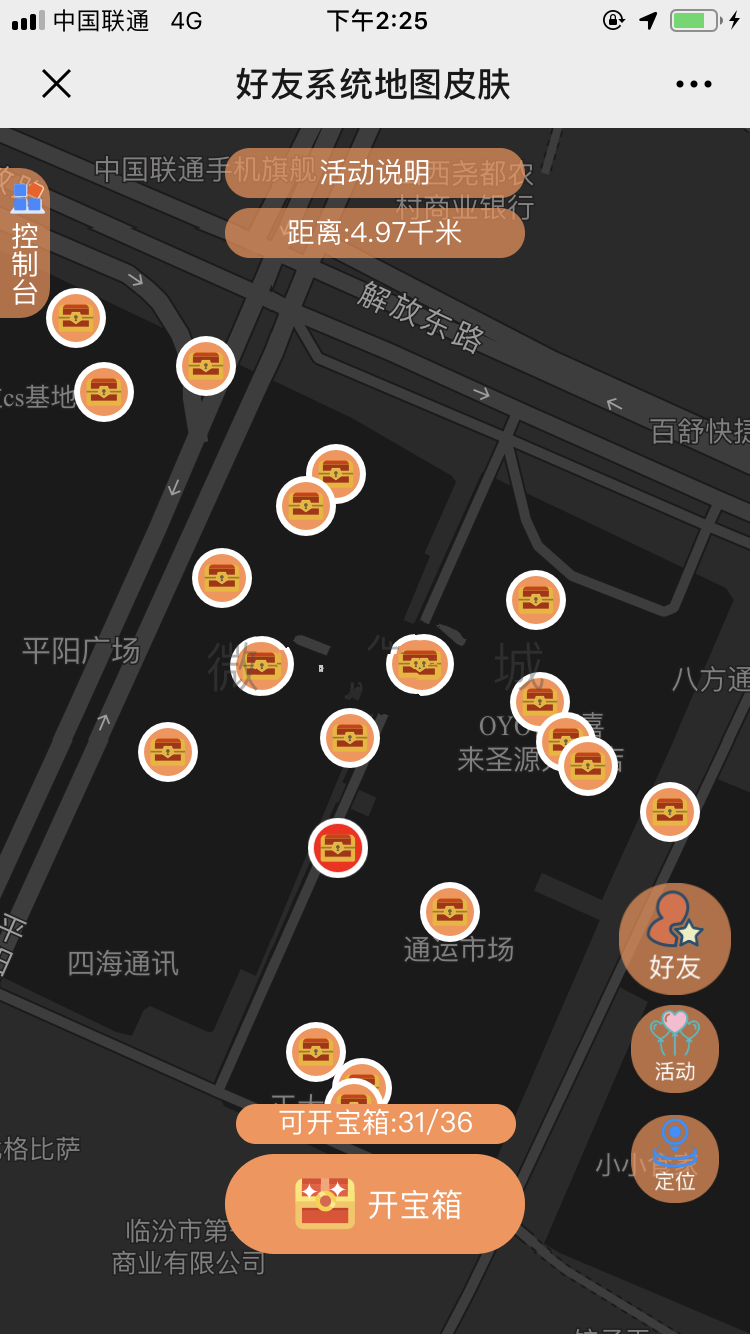This screenshot has width=750, height=1334.
Task: Recenter the map with the 定位 locate button
Action: pyautogui.click(x=674, y=1157)
